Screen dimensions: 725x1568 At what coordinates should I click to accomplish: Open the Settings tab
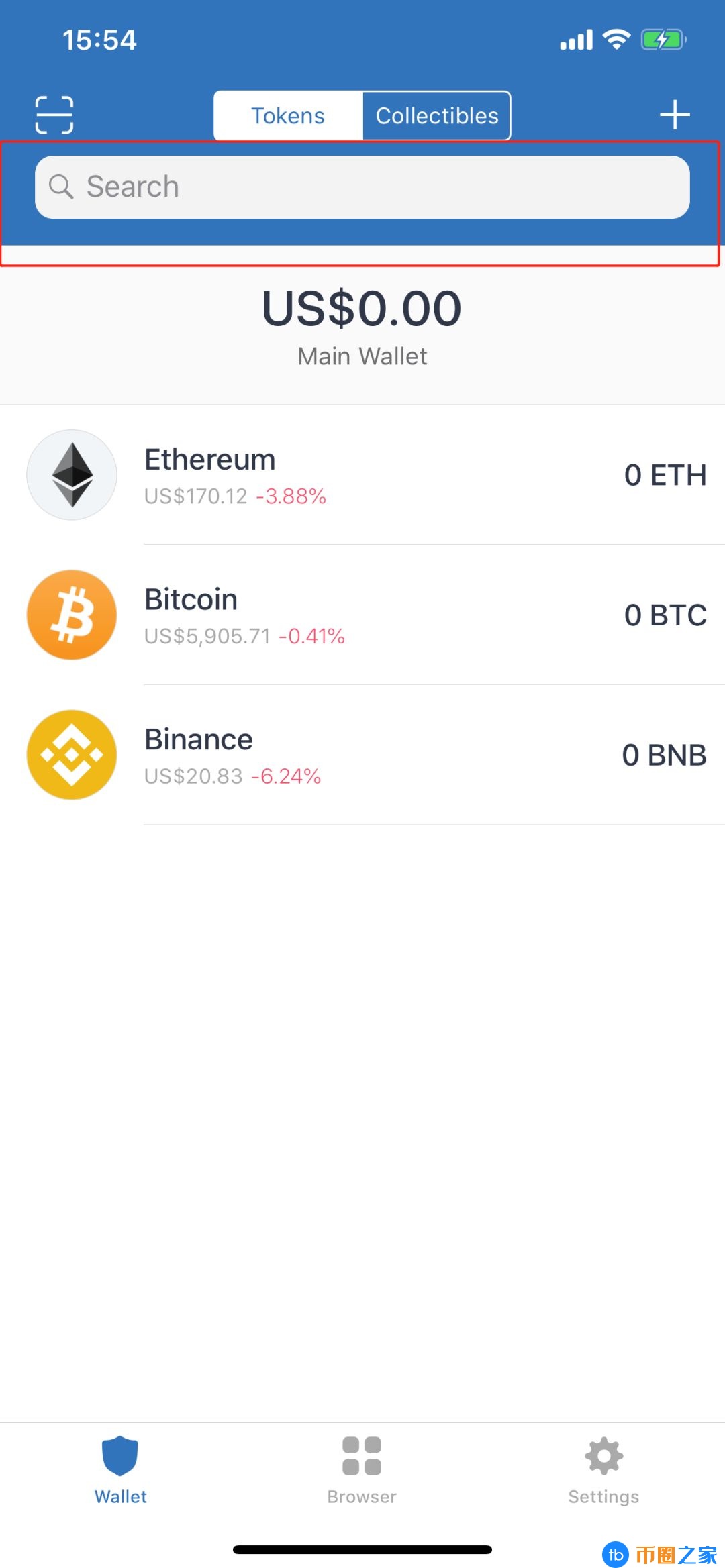(603, 1469)
